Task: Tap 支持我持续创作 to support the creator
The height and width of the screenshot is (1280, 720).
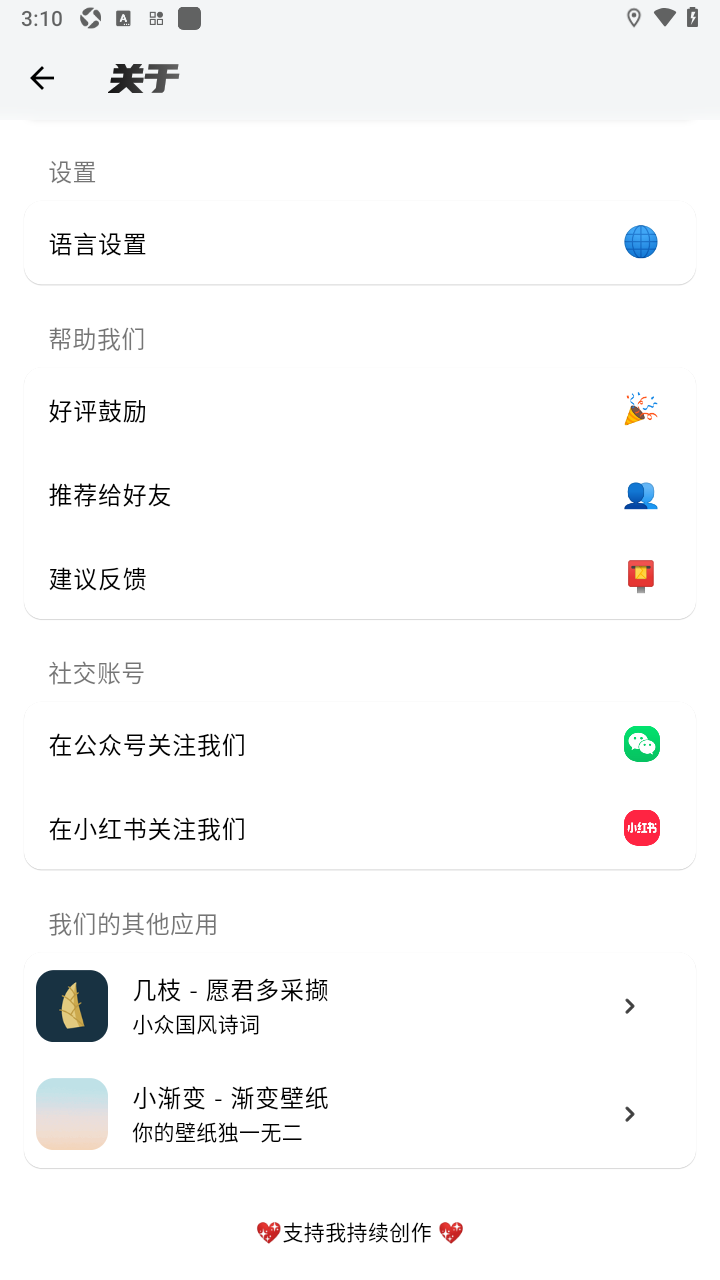Action: coord(360,1233)
